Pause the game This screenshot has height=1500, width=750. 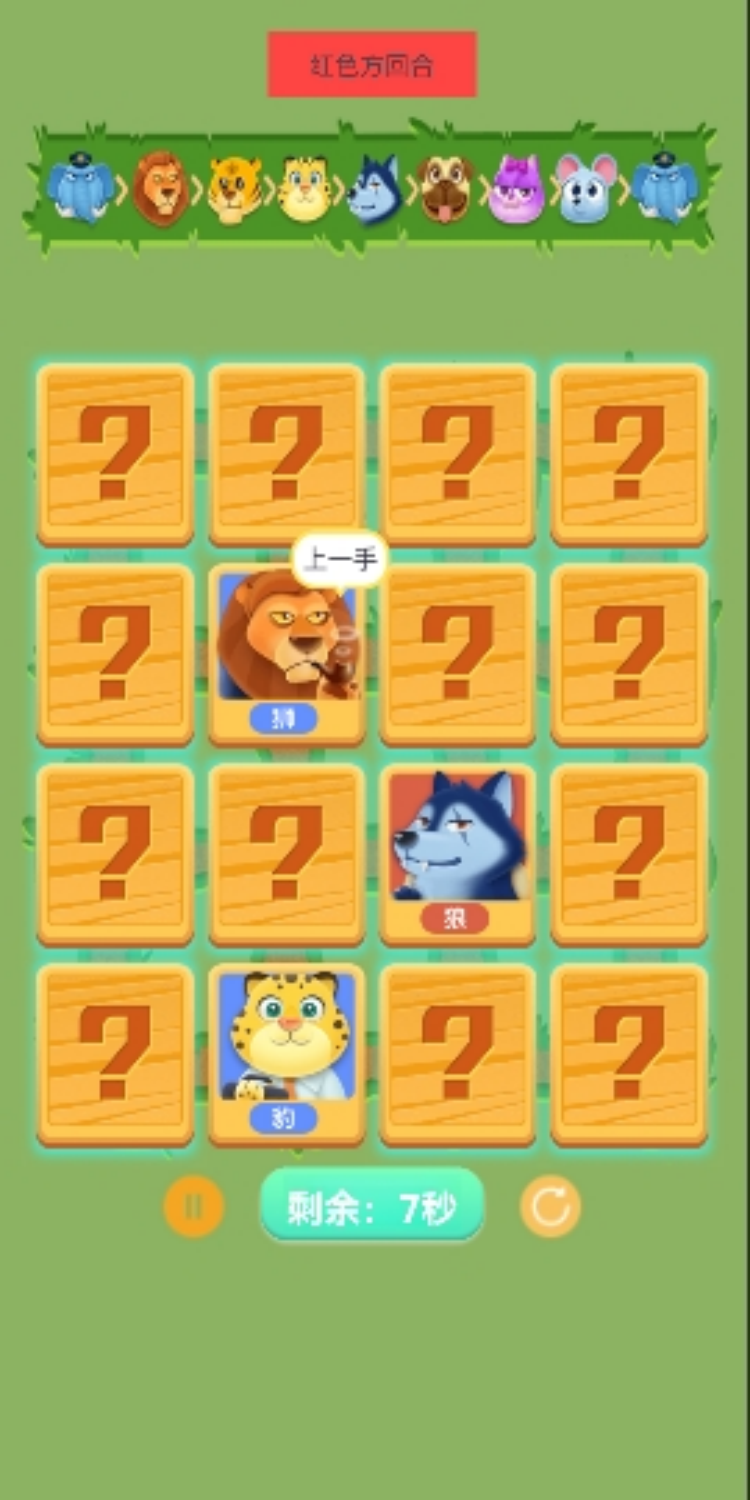[x=194, y=1207]
